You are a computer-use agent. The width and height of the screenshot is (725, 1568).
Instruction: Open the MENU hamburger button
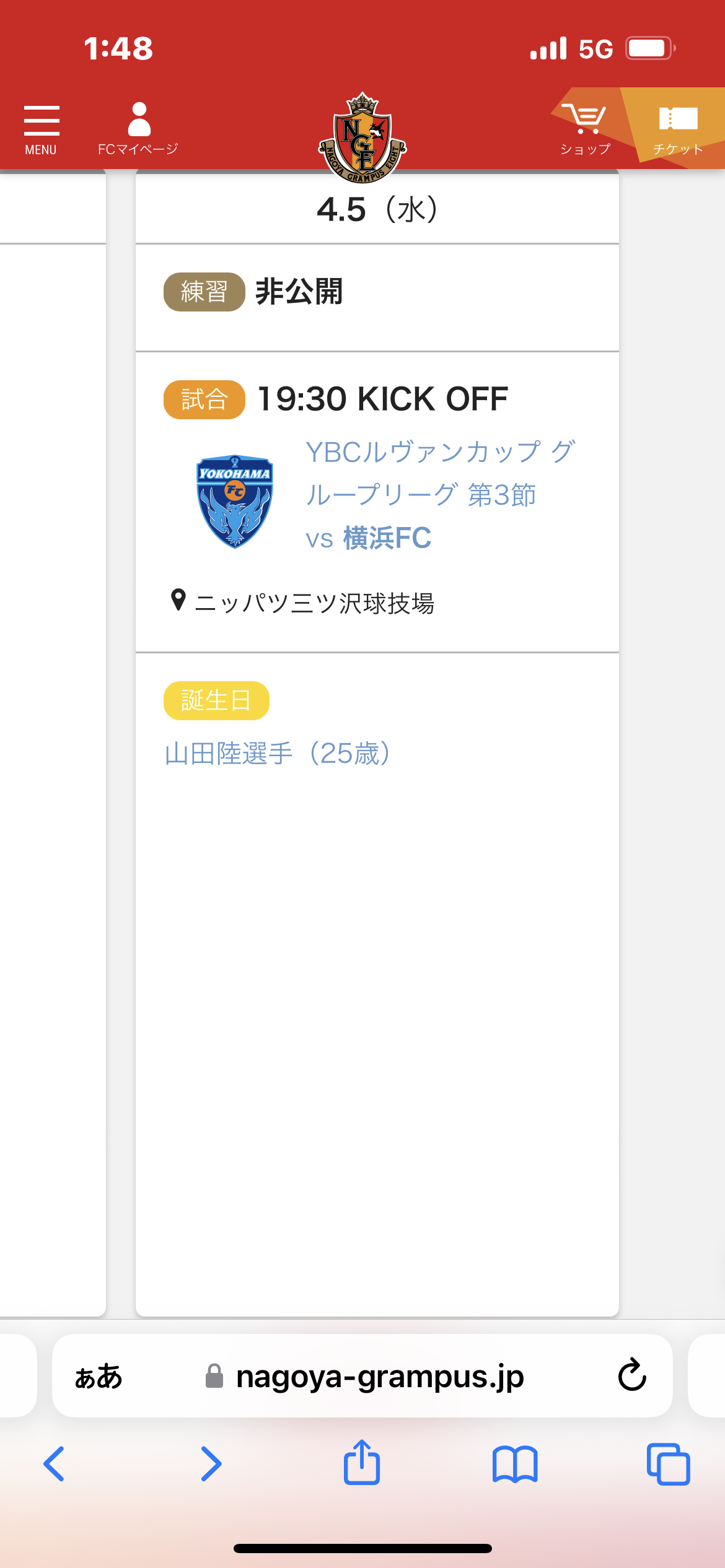[42, 129]
